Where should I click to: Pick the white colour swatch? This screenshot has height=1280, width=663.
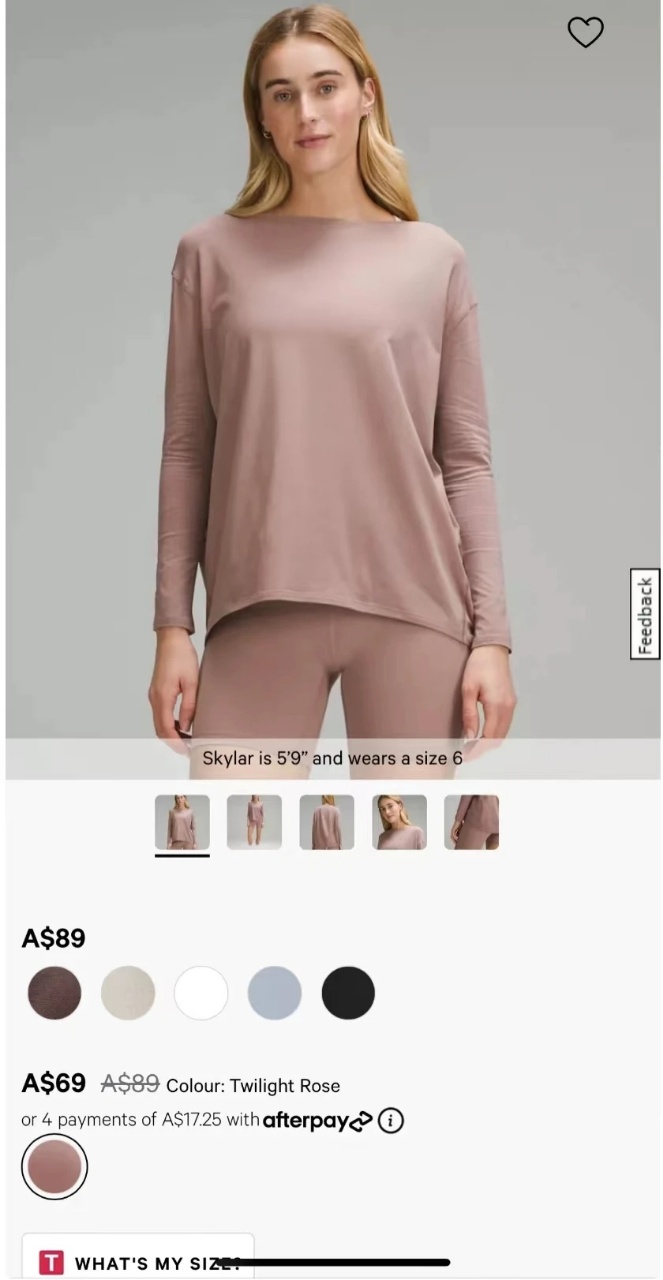(201, 993)
